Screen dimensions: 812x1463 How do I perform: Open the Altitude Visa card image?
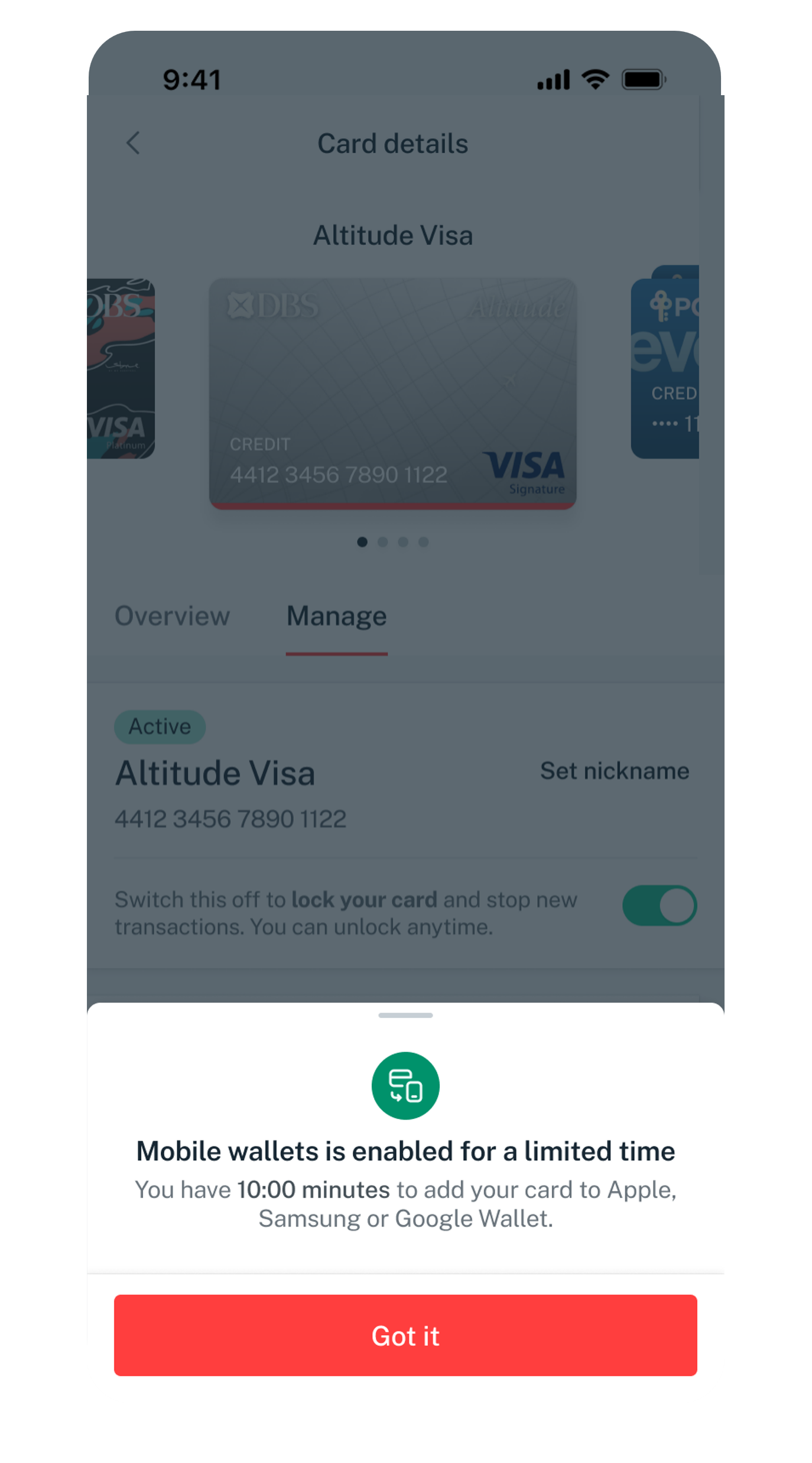[392, 393]
